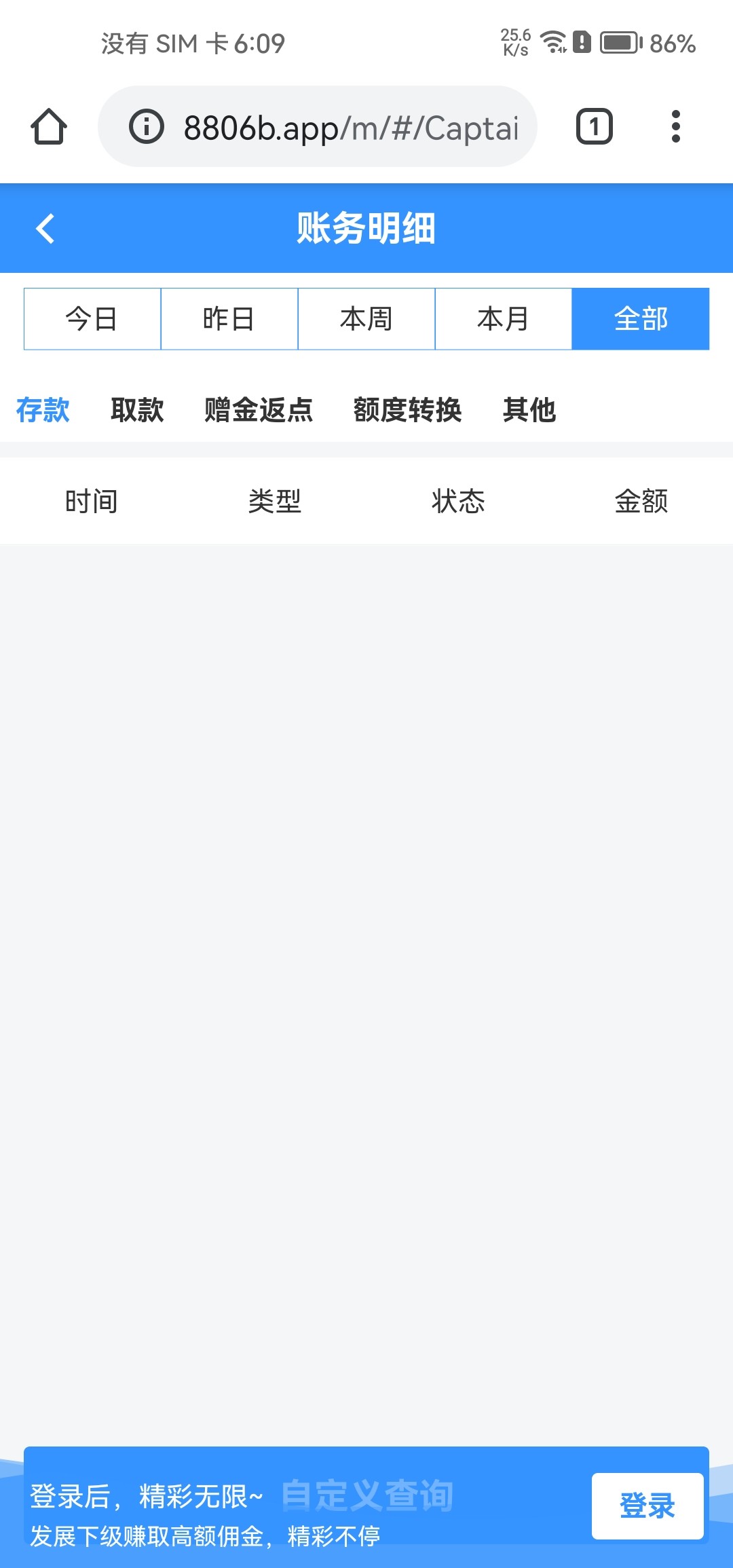Show 本周 records
This screenshot has height=1568, width=733.
click(366, 319)
